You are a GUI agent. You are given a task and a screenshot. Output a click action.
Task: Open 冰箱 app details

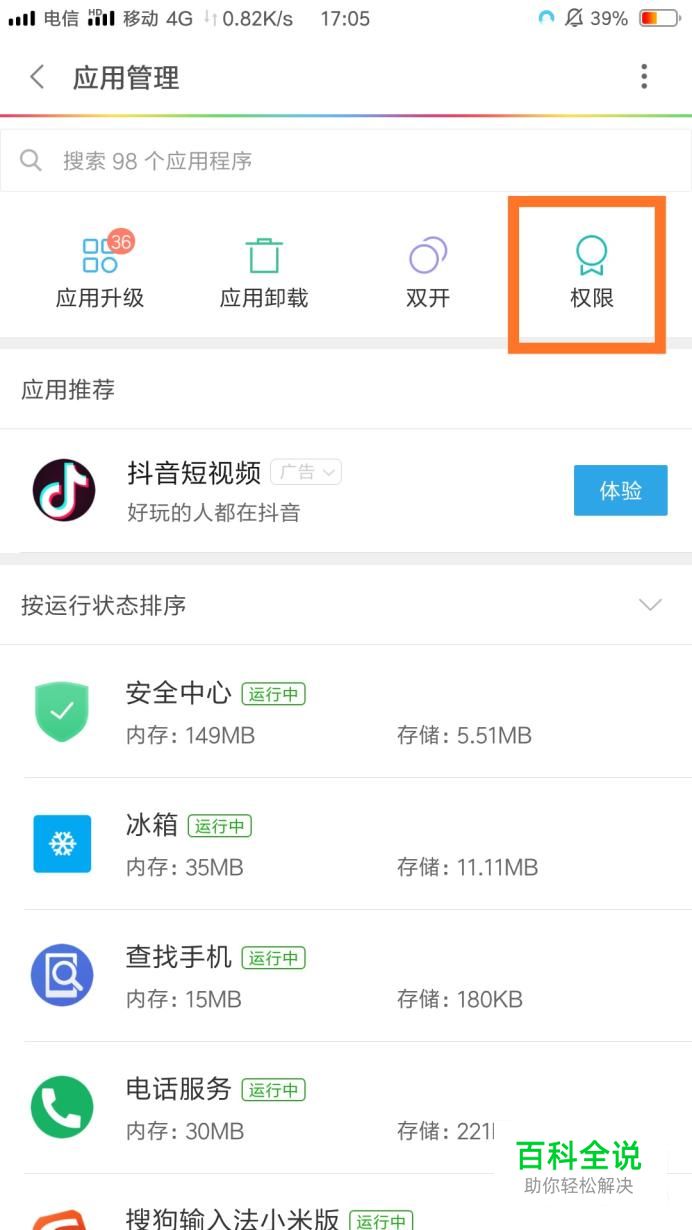tap(346, 844)
